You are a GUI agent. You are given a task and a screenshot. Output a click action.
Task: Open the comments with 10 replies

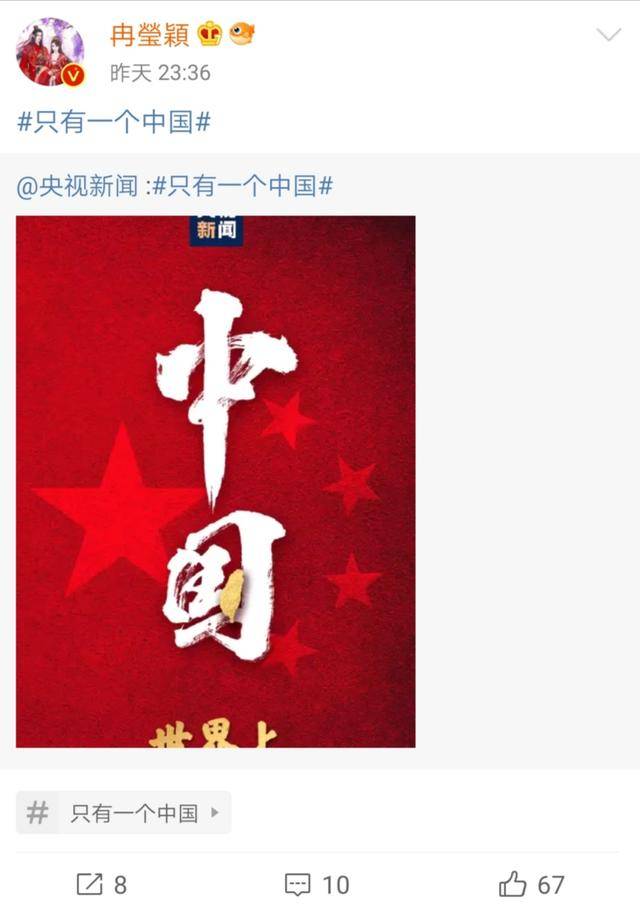click(317, 884)
